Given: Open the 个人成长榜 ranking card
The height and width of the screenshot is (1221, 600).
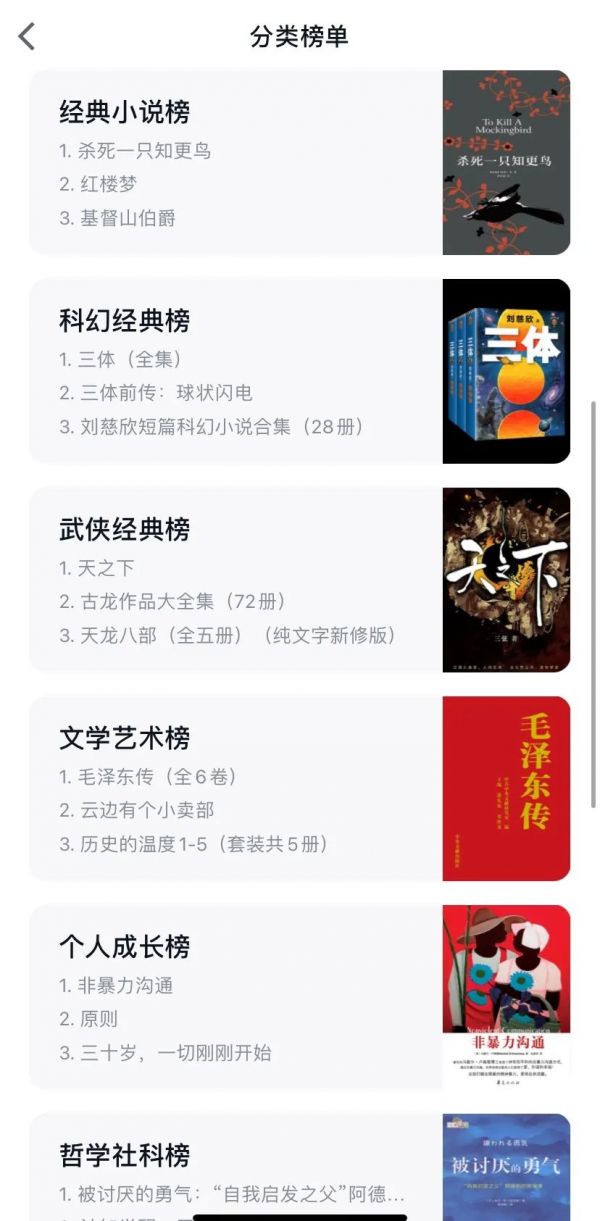Looking at the screenshot, I should click(x=300, y=997).
